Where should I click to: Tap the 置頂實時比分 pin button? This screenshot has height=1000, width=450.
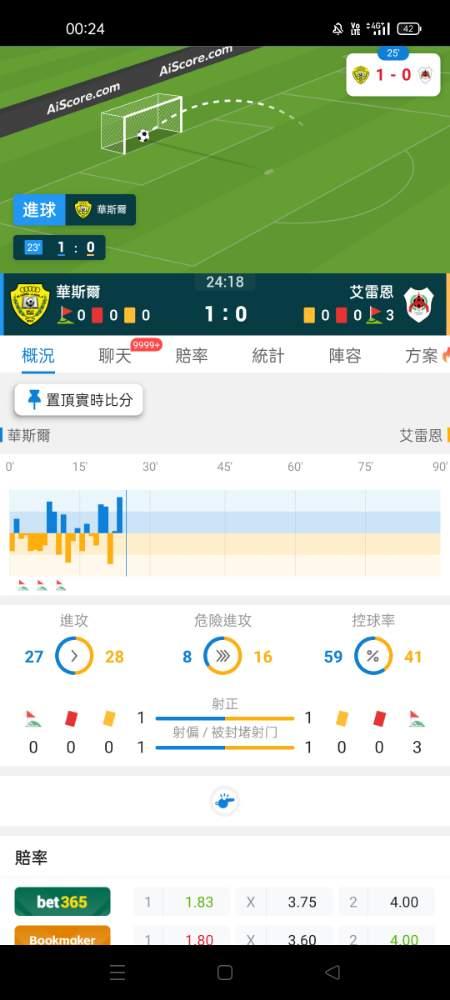(x=79, y=400)
